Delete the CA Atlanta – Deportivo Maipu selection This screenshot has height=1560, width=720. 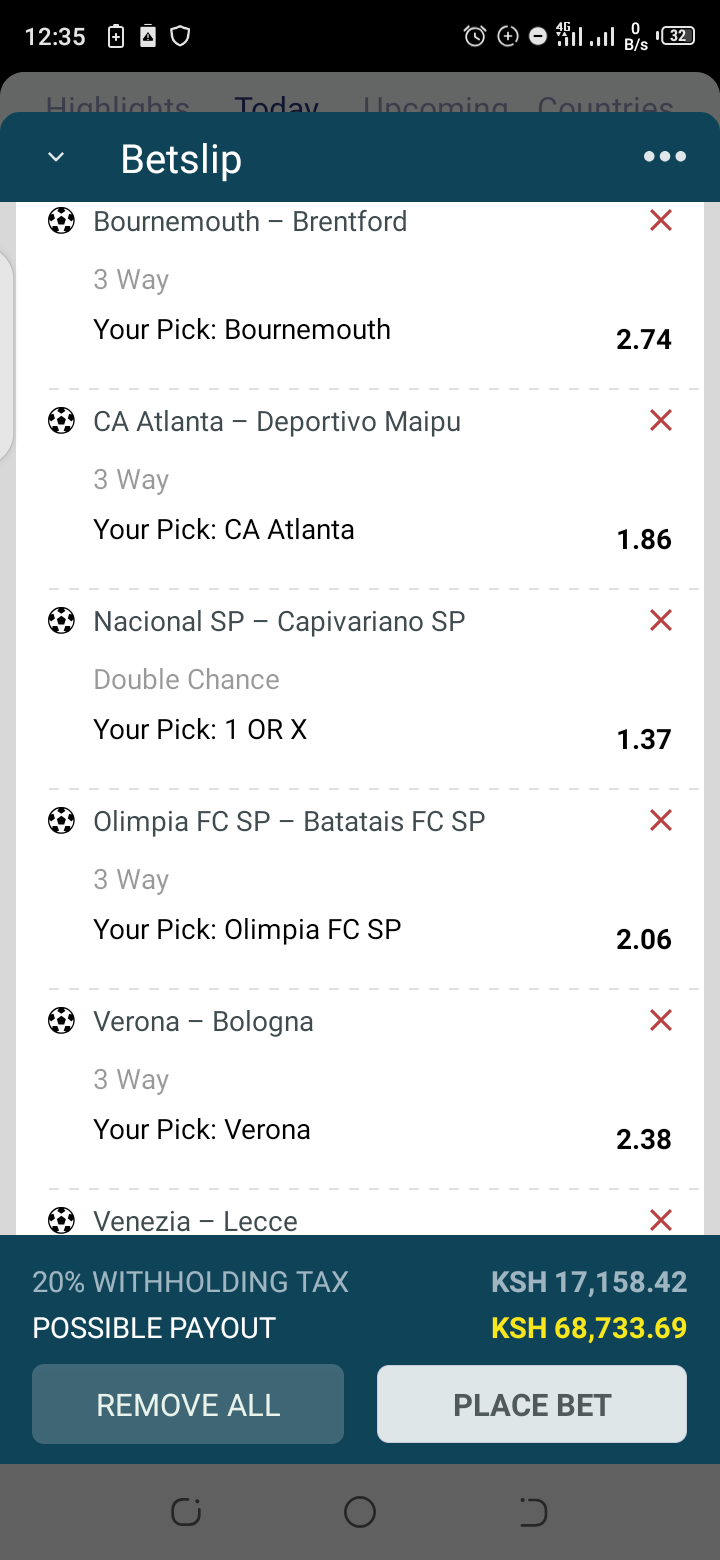pos(660,421)
